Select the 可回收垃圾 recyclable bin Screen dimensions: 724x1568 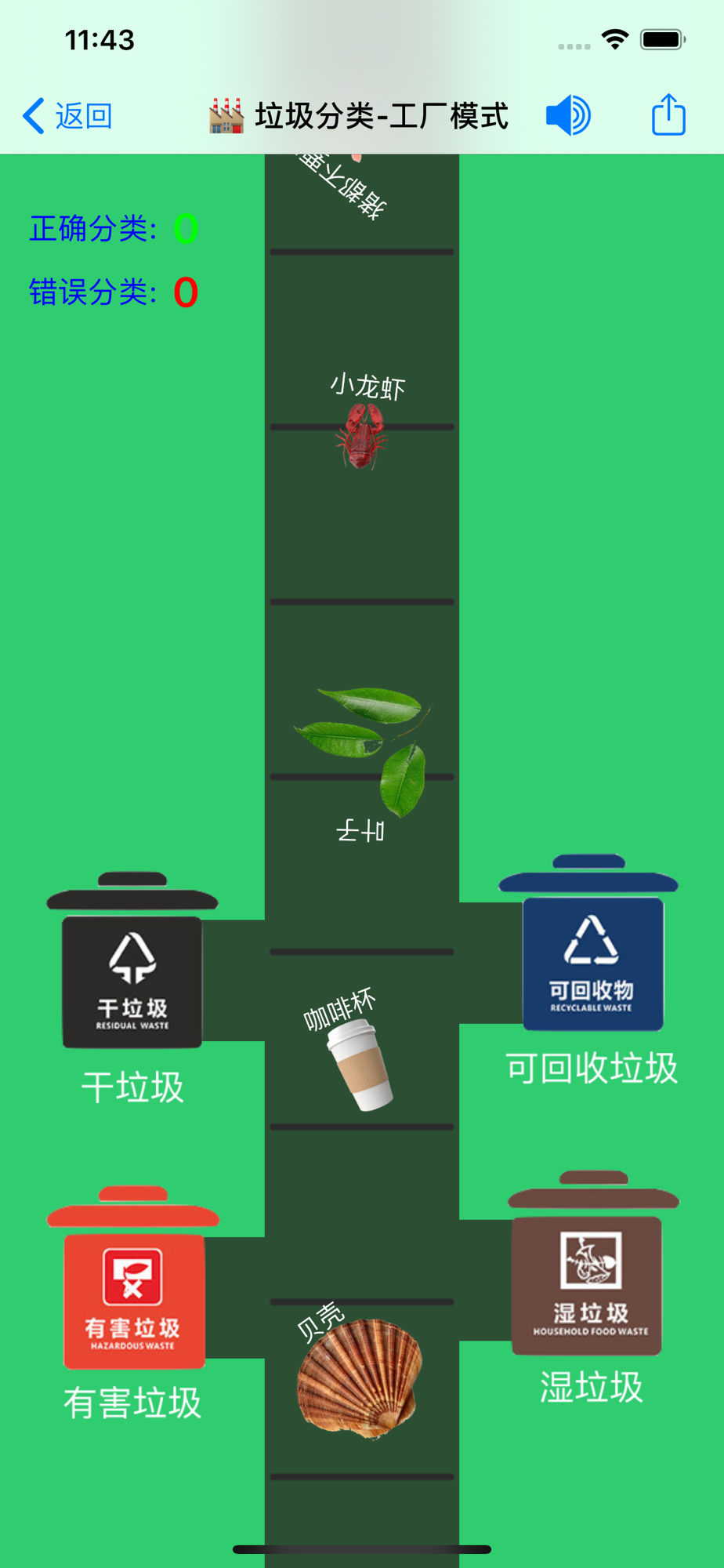tap(588, 943)
